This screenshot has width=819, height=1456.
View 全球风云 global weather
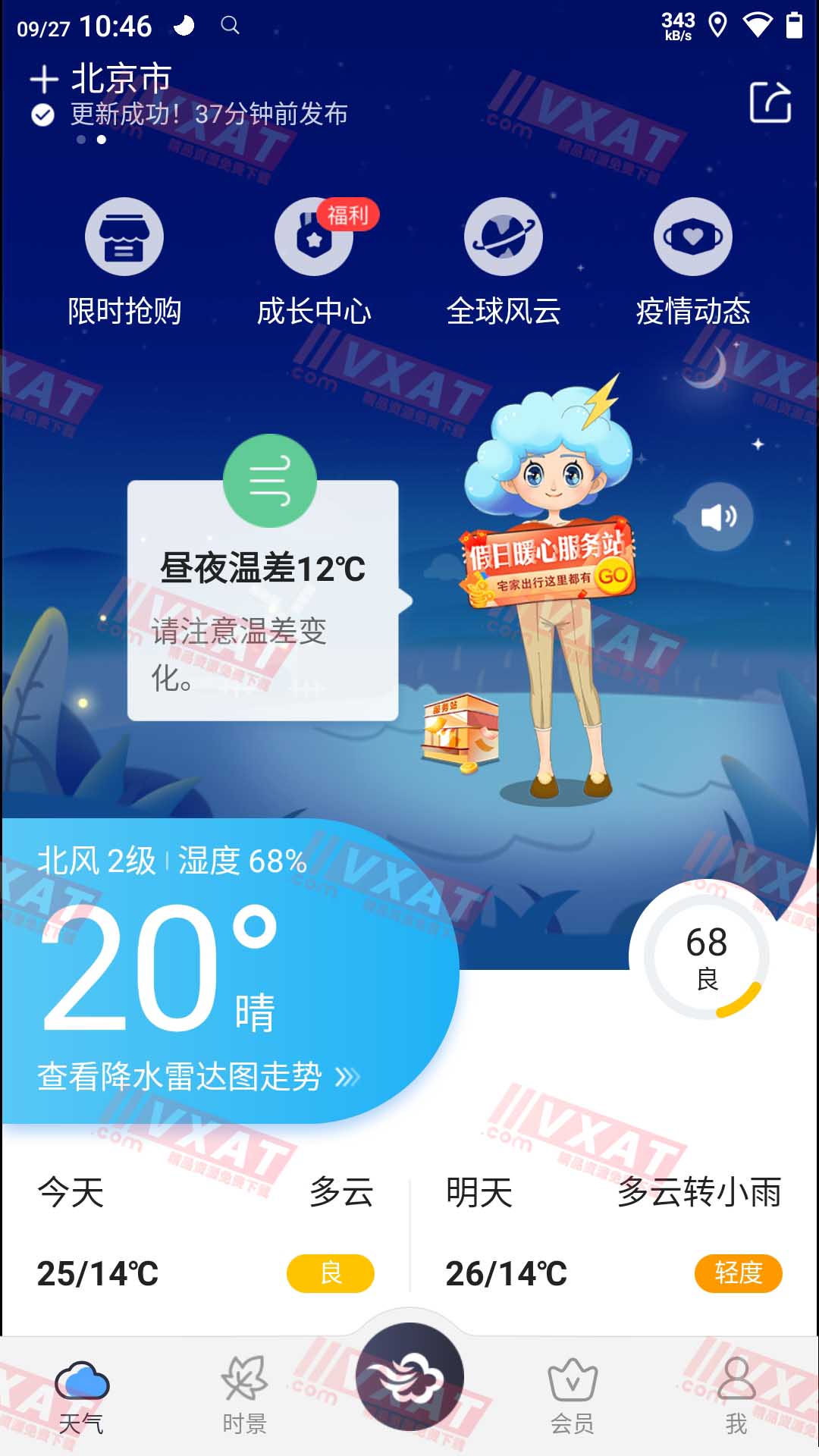coord(504,258)
